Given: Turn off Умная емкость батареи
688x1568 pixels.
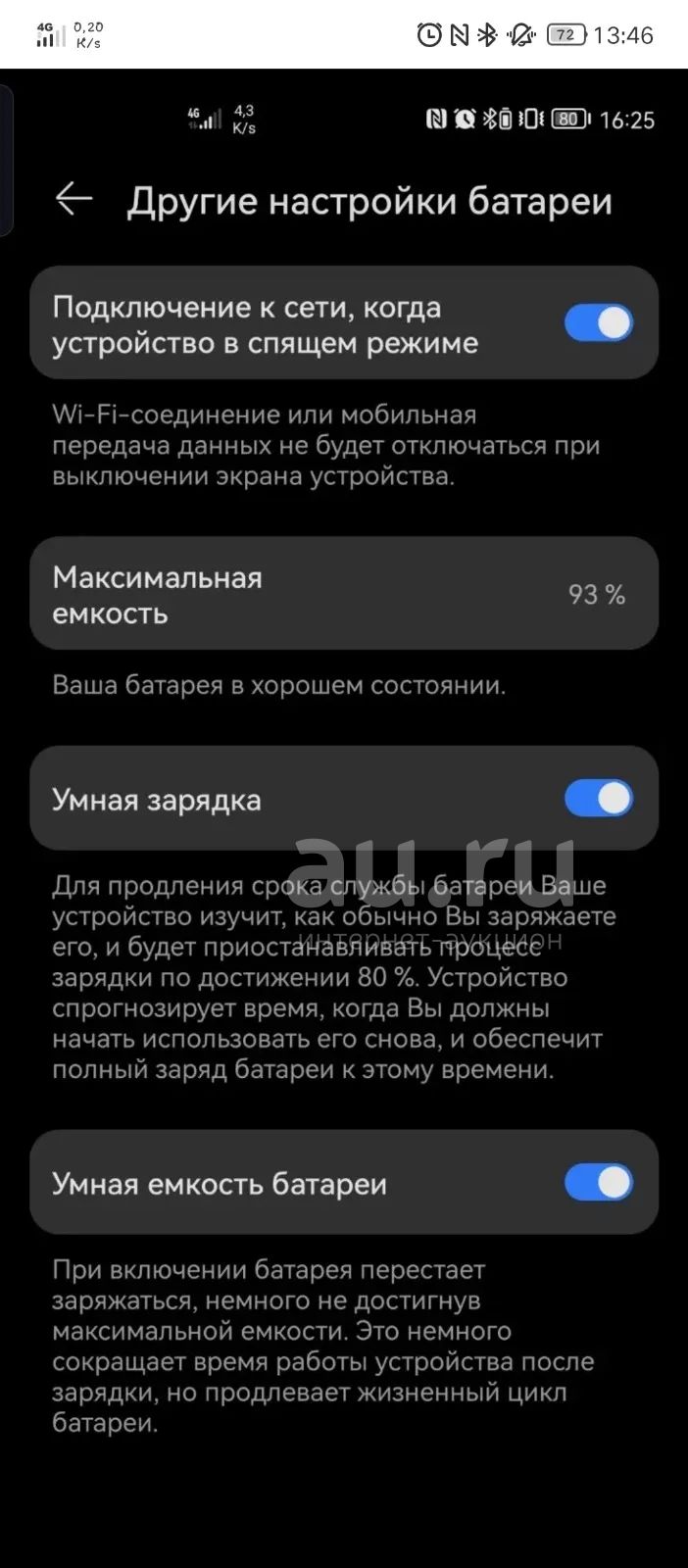Looking at the screenshot, I should pos(599,1182).
